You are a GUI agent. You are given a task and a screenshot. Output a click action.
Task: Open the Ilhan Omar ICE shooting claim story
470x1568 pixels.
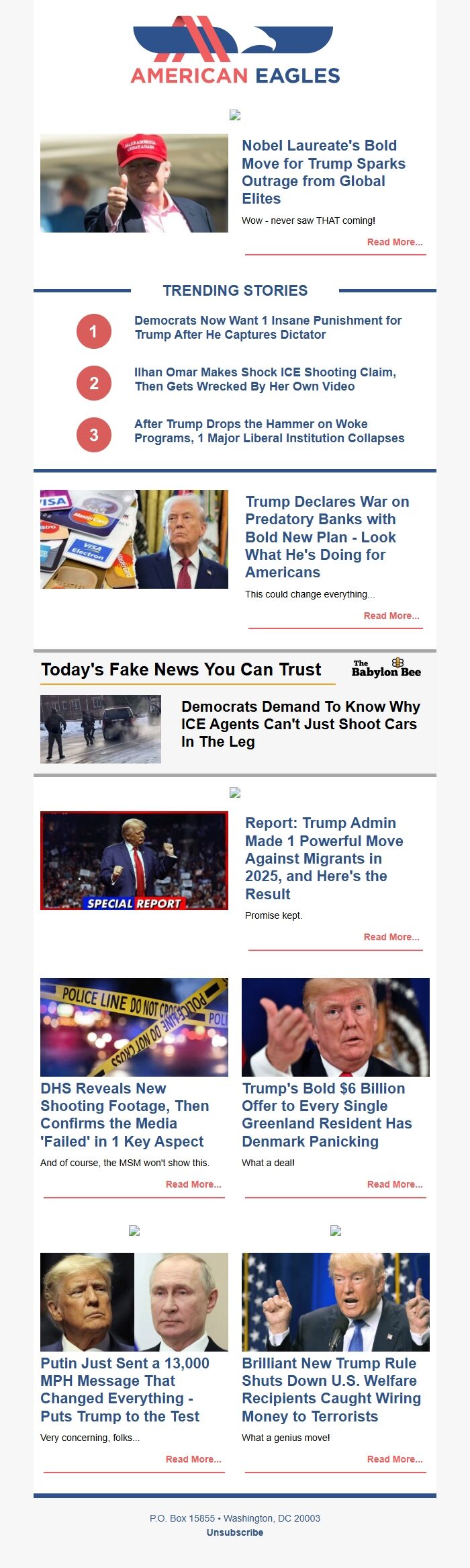(x=265, y=379)
